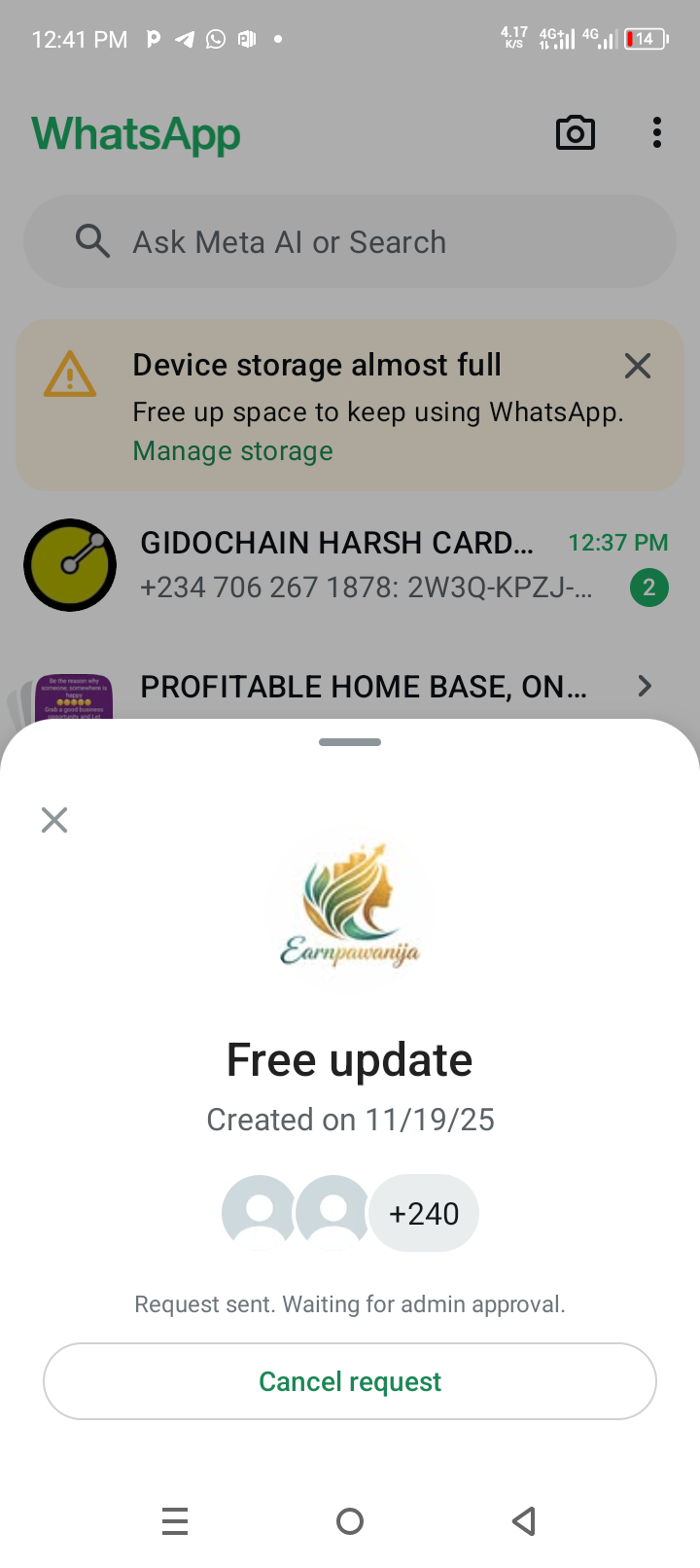
Task: Dismiss the storage almost full banner
Action: [x=638, y=366]
